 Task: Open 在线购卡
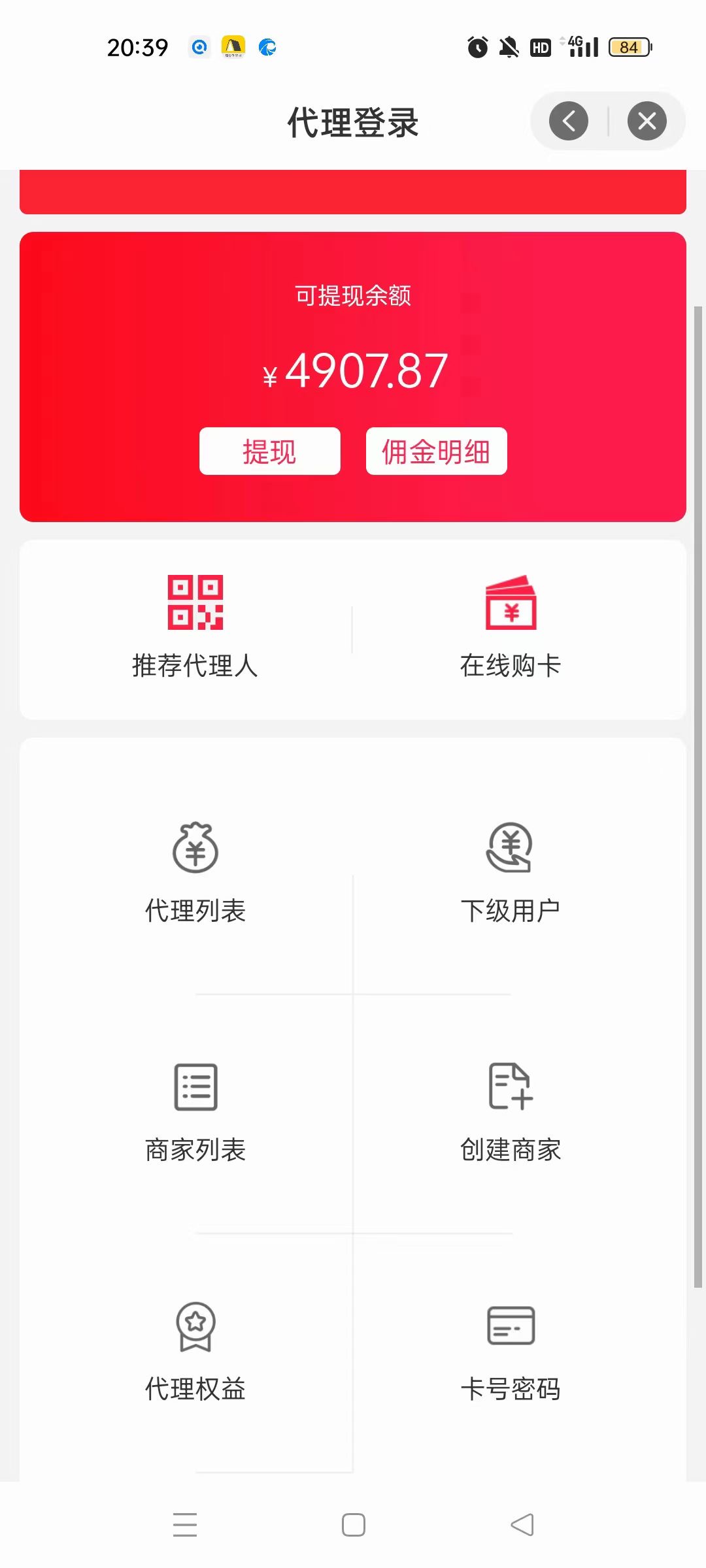tap(511, 627)
